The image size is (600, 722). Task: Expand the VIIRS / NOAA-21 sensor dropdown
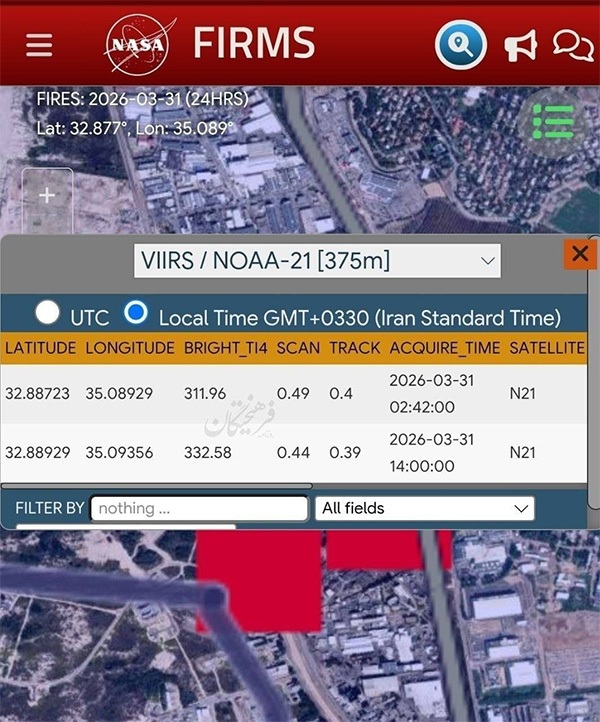pyautogui.click(x=317, y=261)
